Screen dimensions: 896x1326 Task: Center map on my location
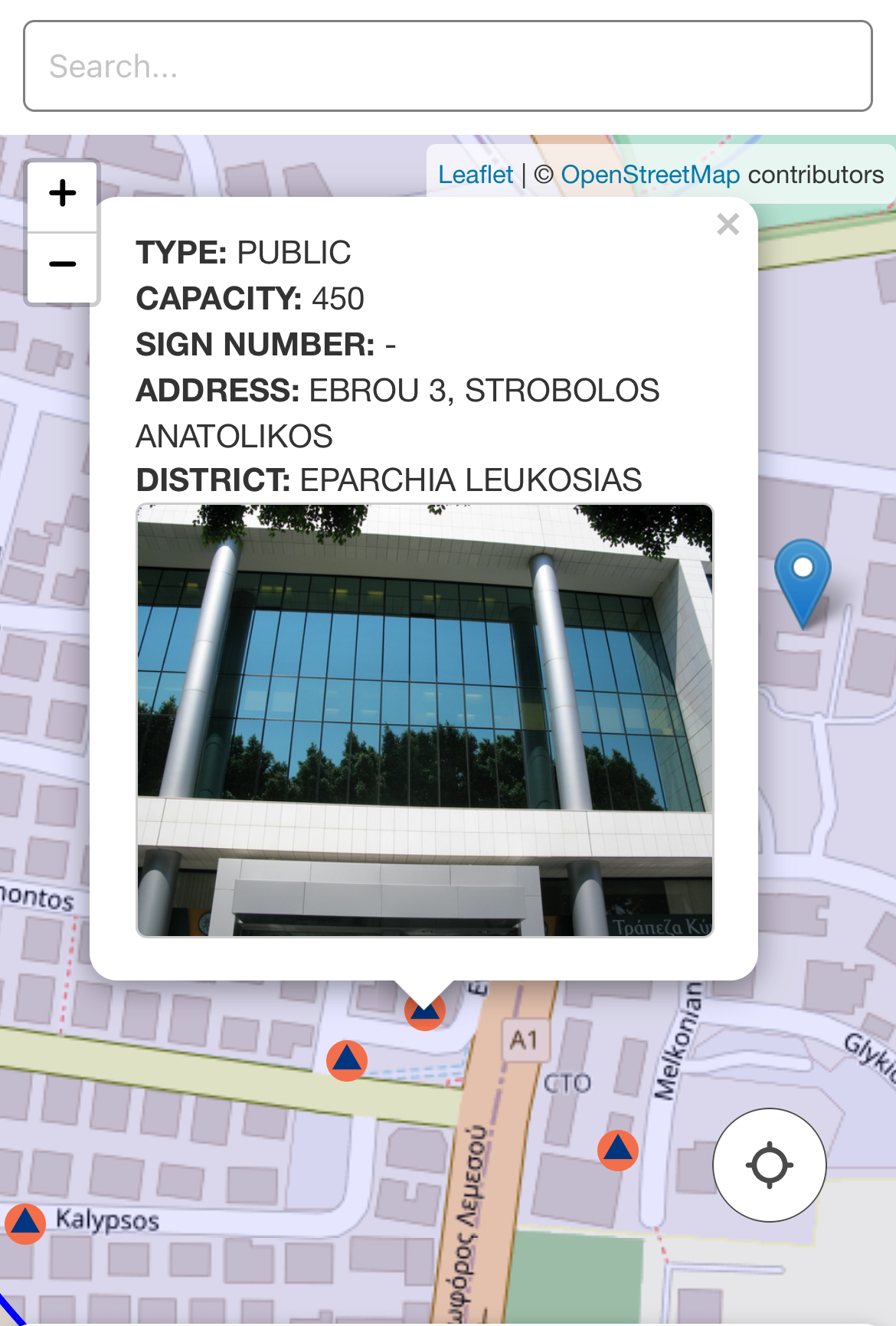point(769,1164)
